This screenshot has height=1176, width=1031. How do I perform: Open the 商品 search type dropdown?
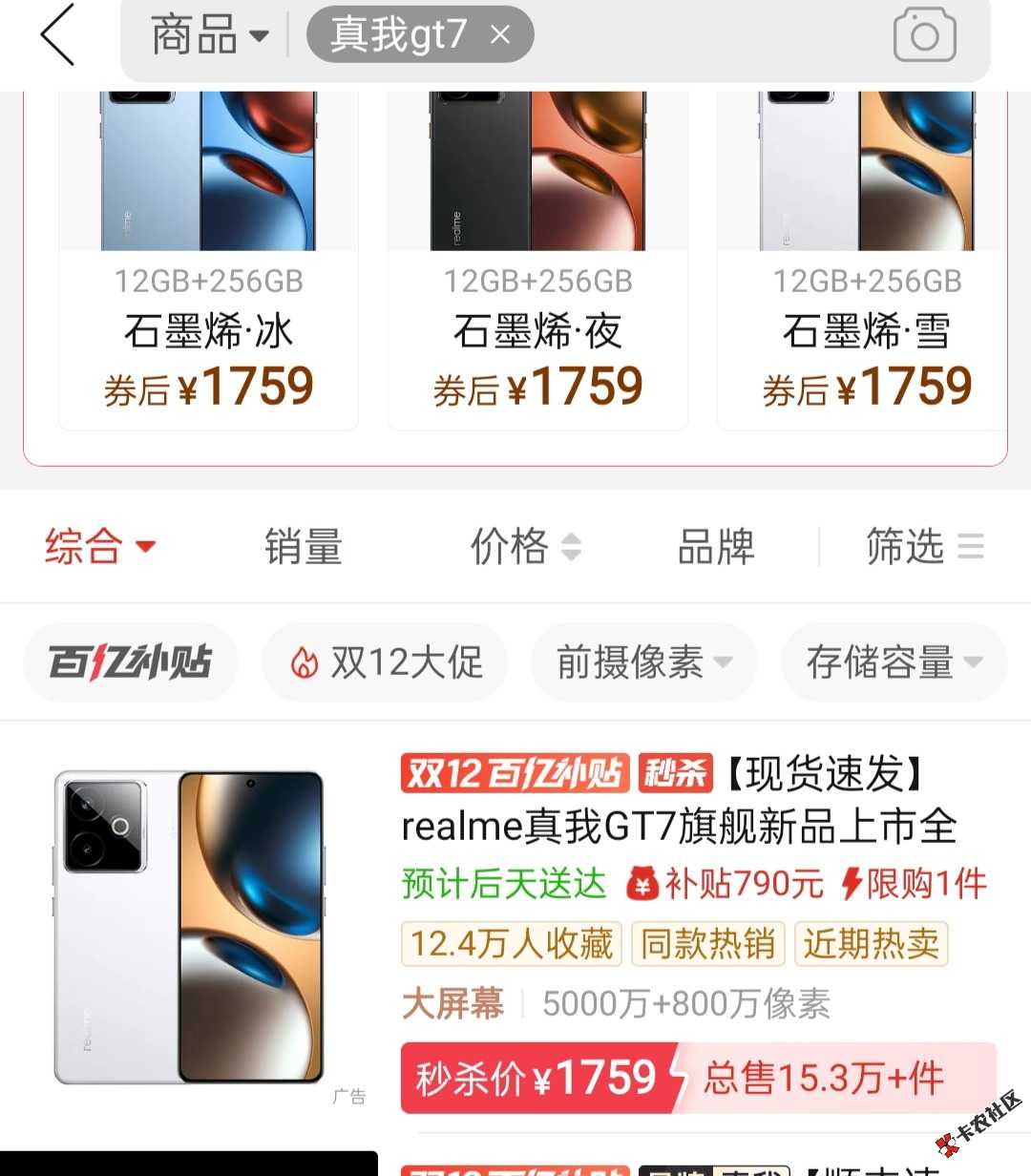pos(209,36)
